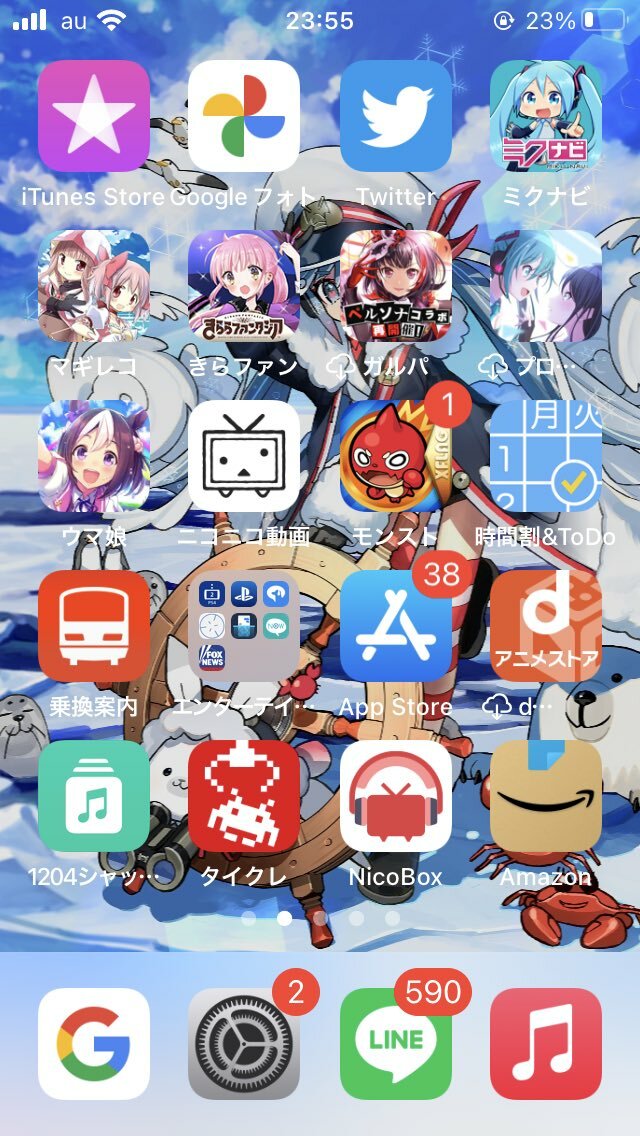Open the iTunes Store app
Screen dimensions: 640x1136
(x=94, y=116)
